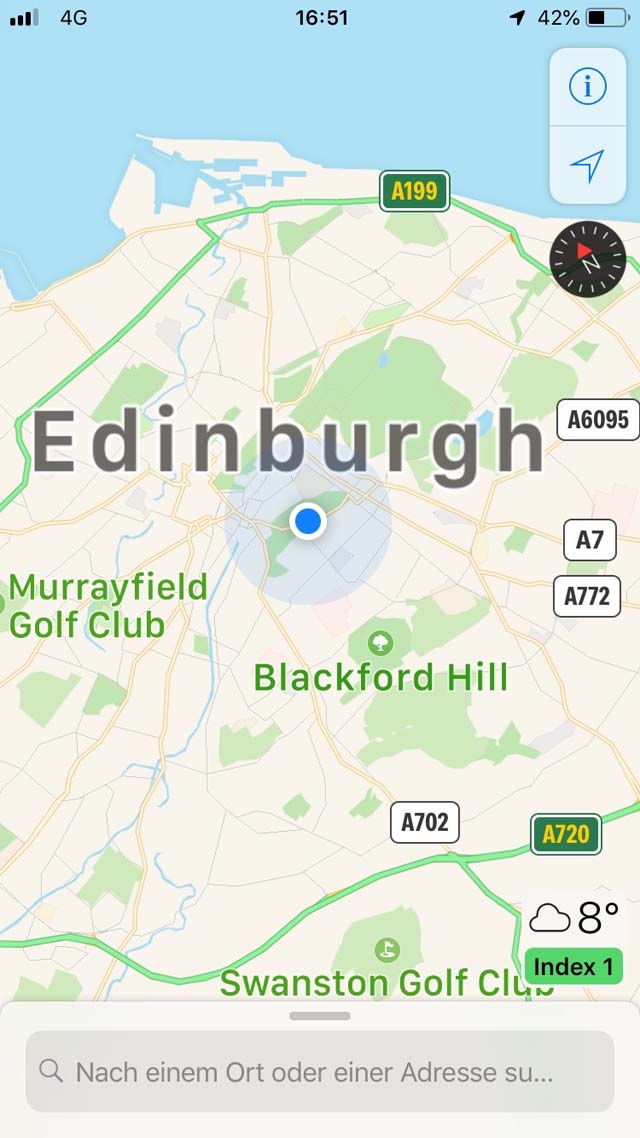Select the Swanston Golf Club marker
Viewport: 640px width, 1138px height.
(x=387, y=949)
